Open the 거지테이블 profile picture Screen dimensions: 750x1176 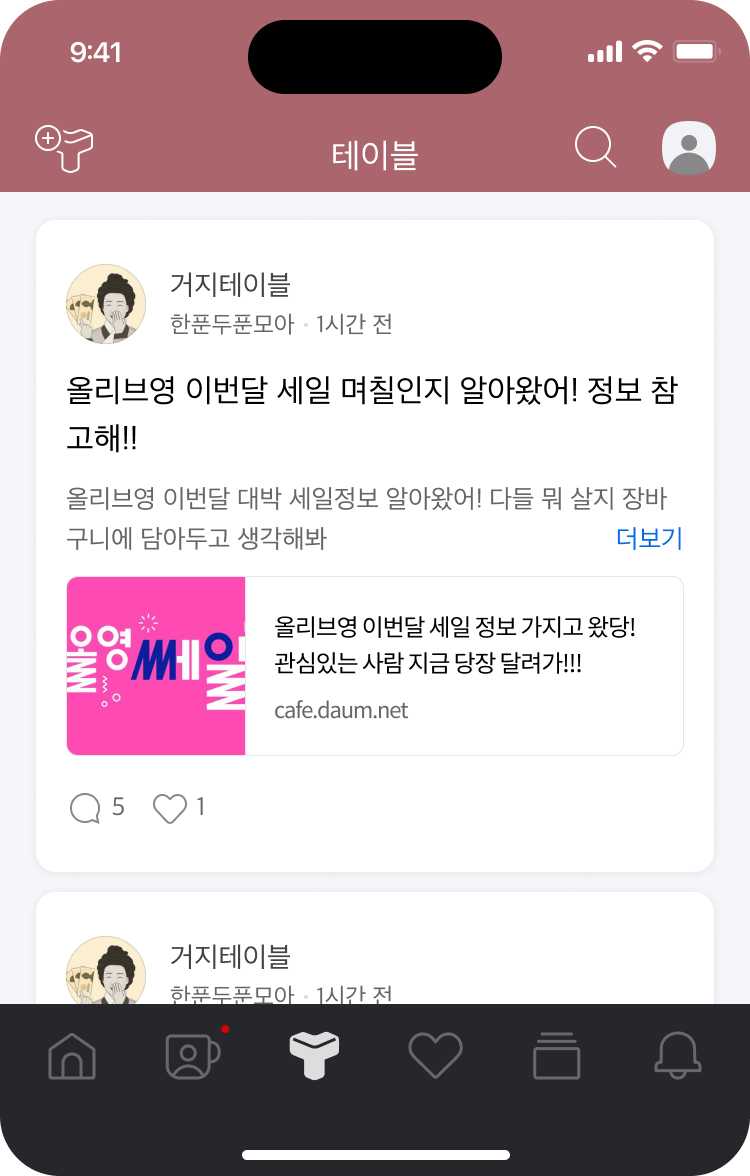pos(106,303)
